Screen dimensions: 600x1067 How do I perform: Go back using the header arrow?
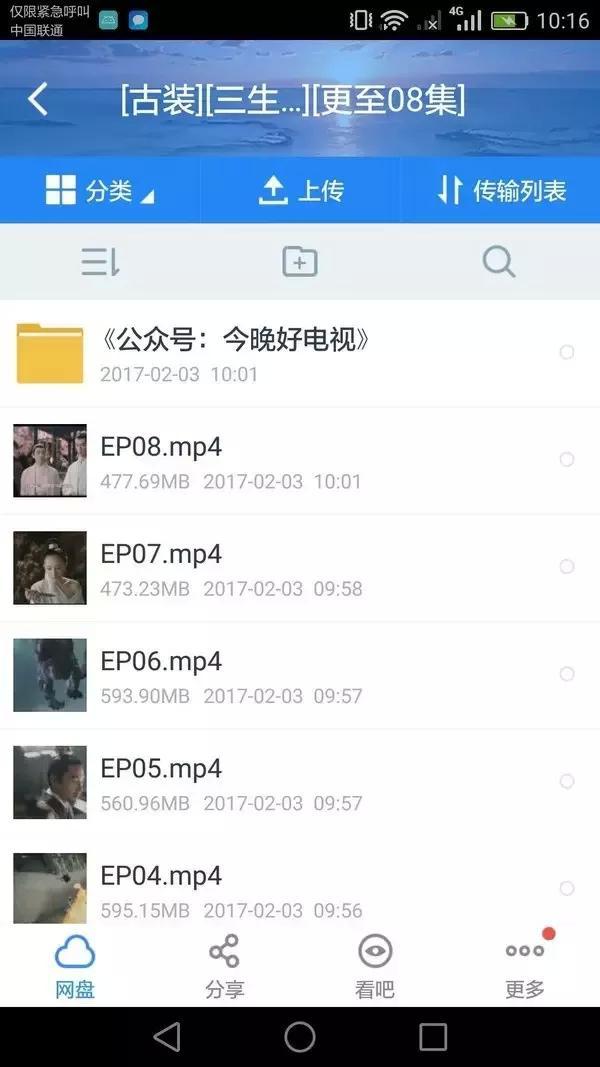[38, 100]
